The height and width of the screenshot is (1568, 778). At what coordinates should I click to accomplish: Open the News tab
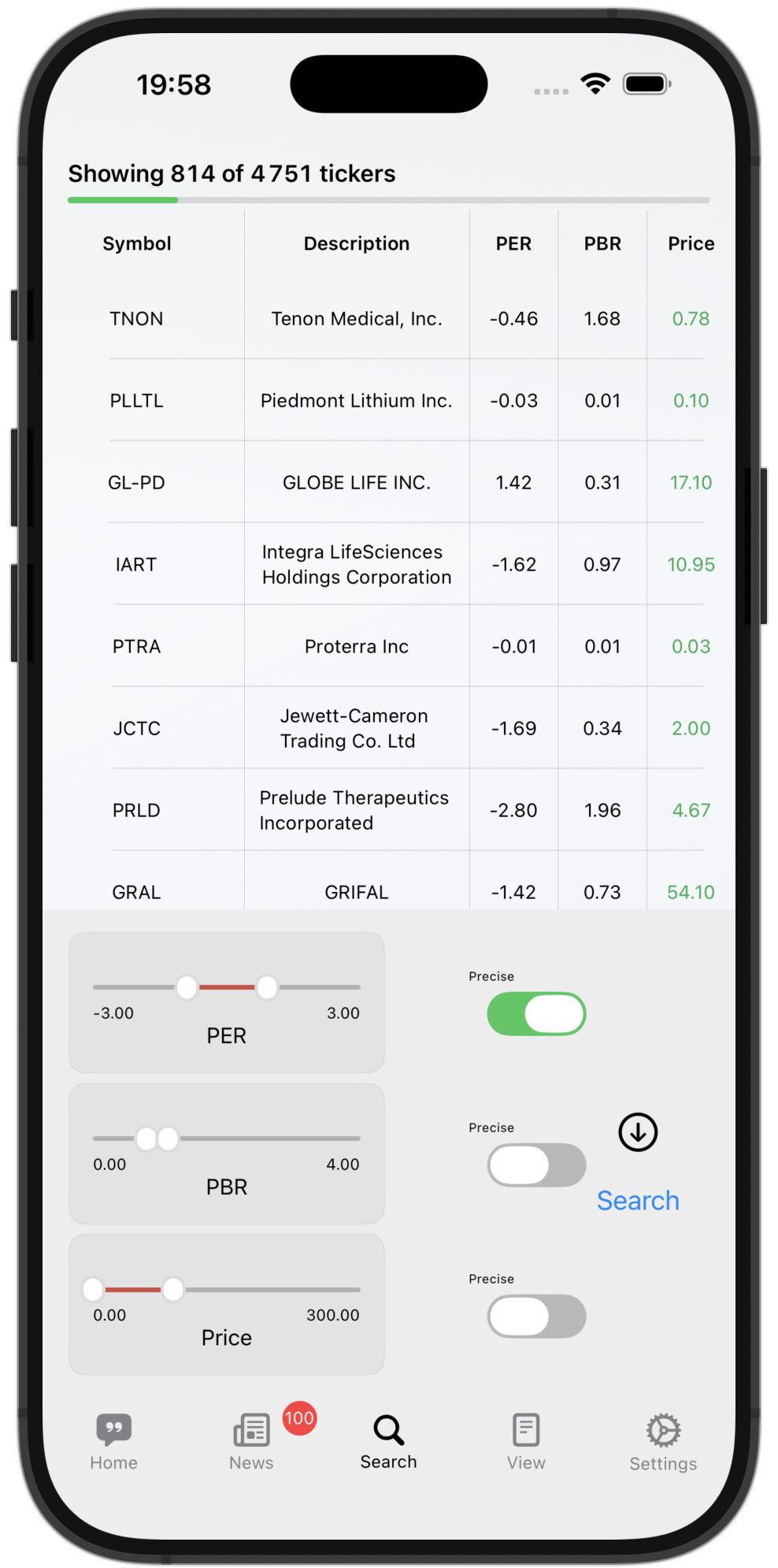[x=251, y=1442]
